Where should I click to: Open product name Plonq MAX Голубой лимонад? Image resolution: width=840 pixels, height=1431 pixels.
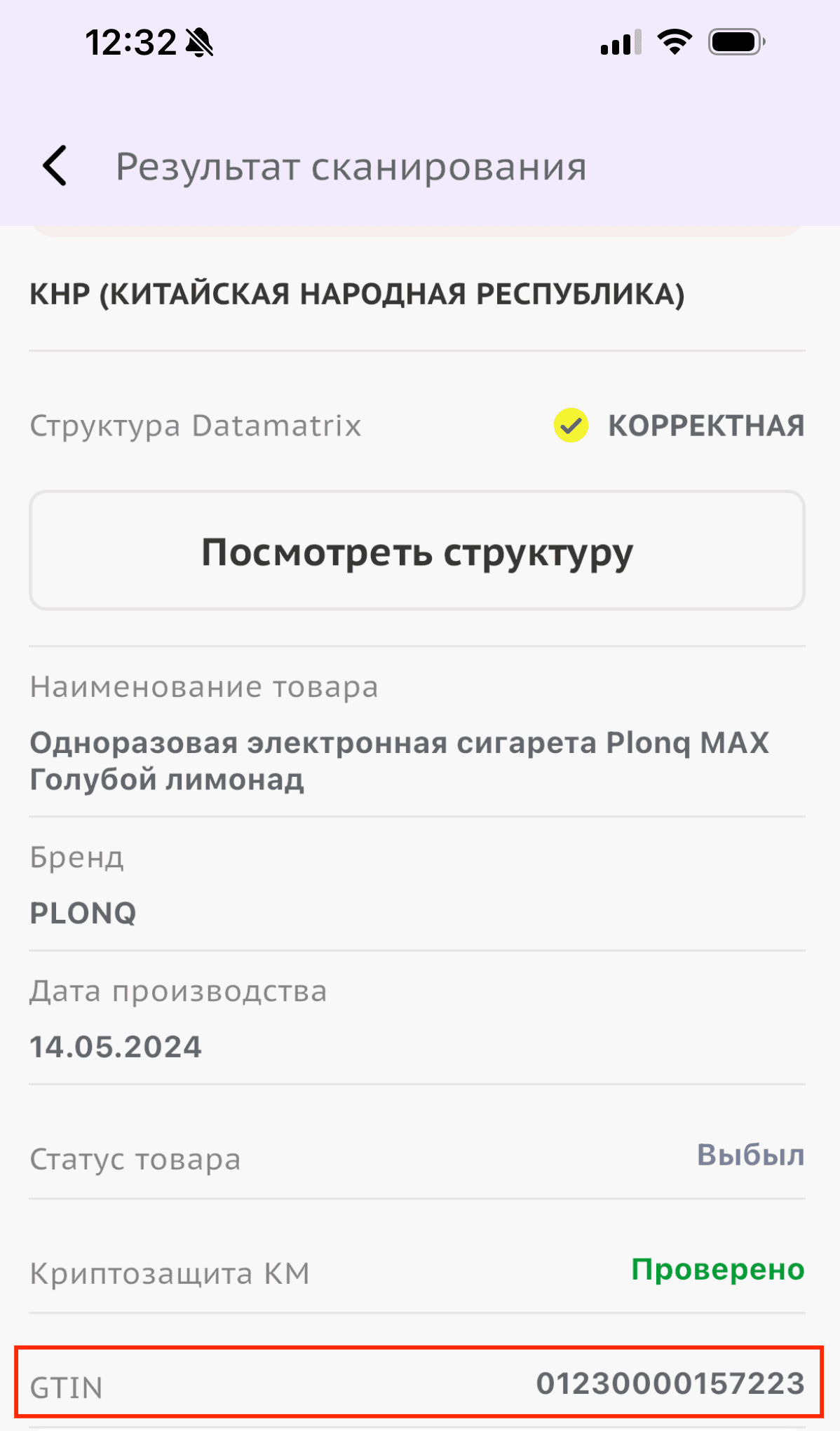(x=400, y=759)
